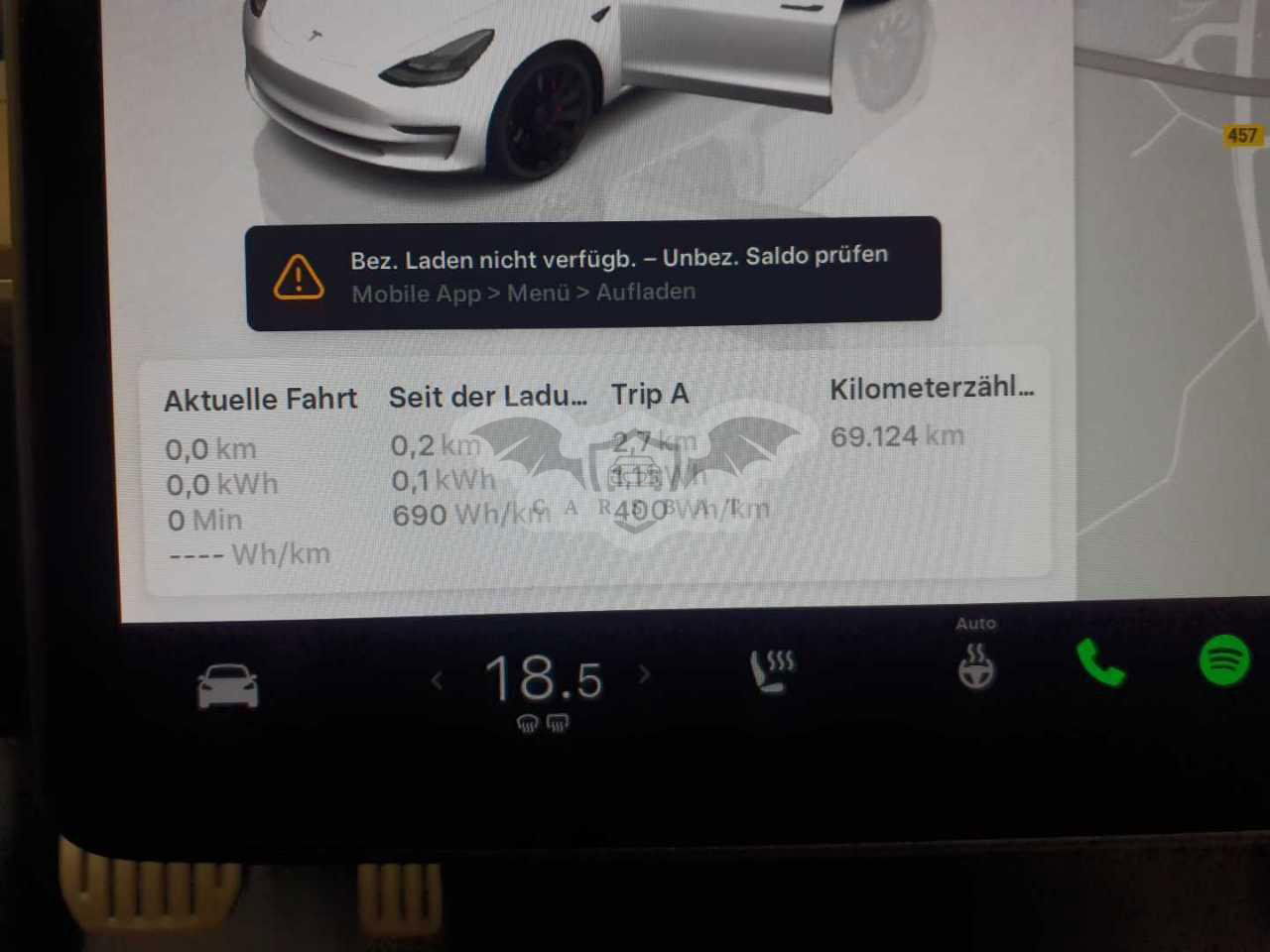Open the phone app
The image size is (1270, 952).
click(x=1100, y=662)
